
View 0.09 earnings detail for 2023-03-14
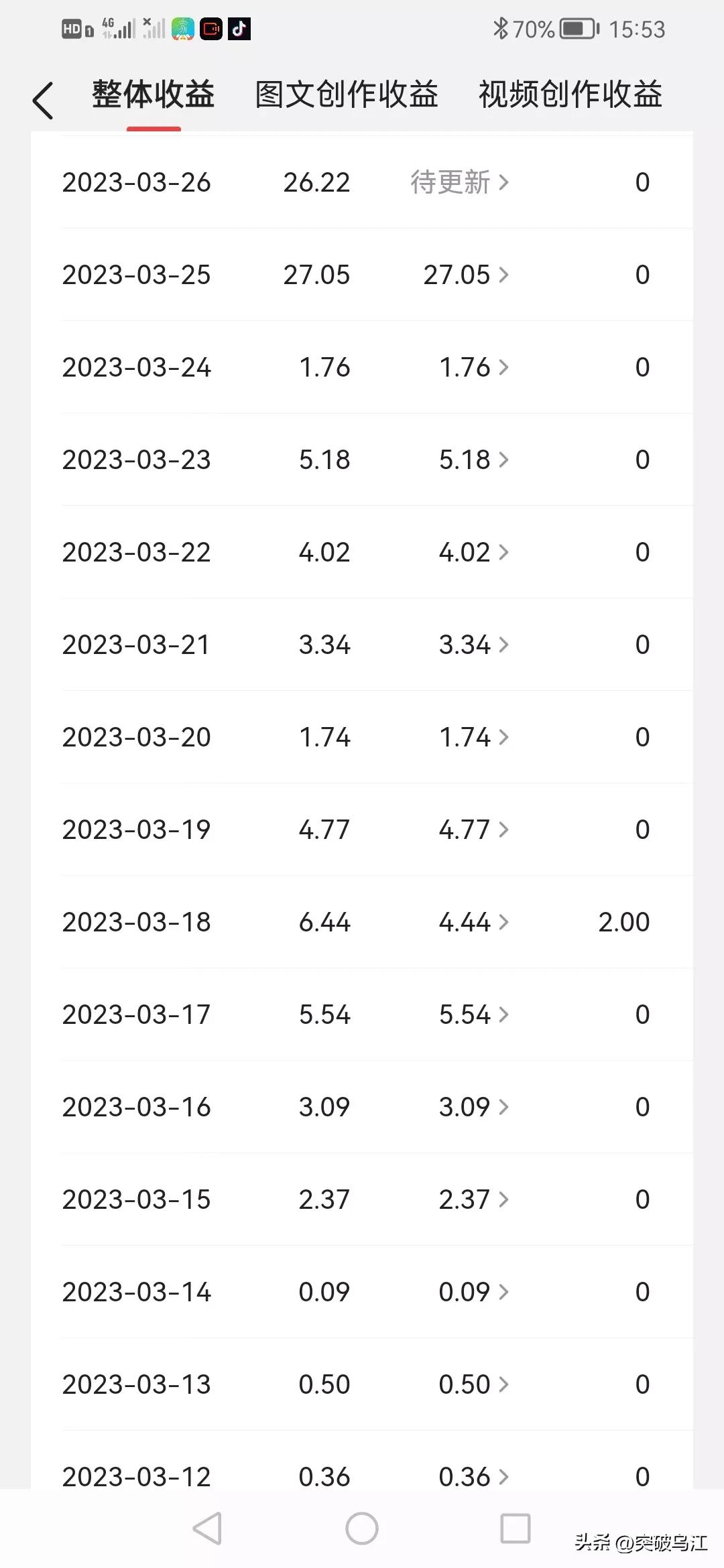[x=473, y=1292]
